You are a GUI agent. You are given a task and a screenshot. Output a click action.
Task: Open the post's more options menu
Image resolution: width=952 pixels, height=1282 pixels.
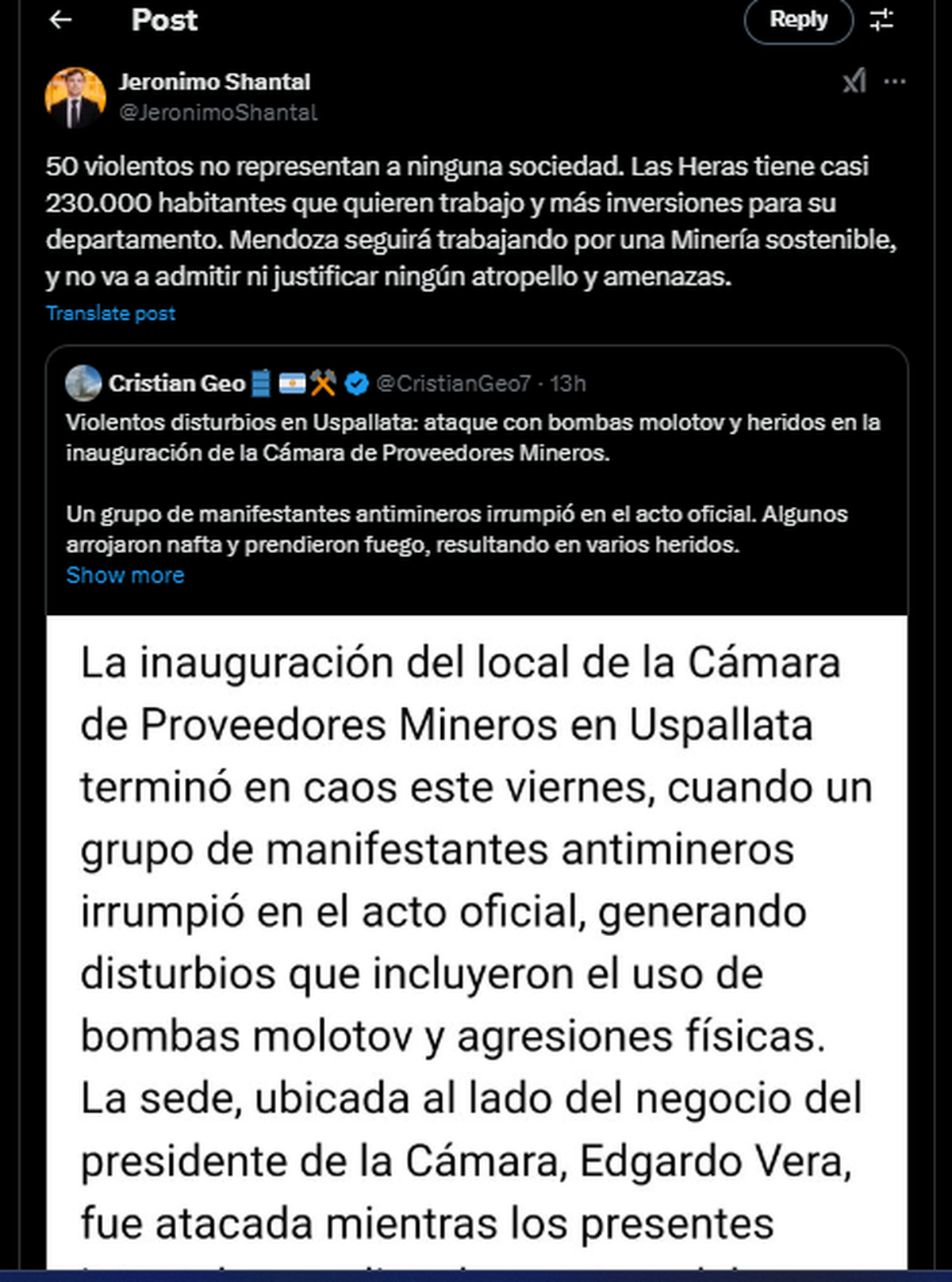click(895, 82)
